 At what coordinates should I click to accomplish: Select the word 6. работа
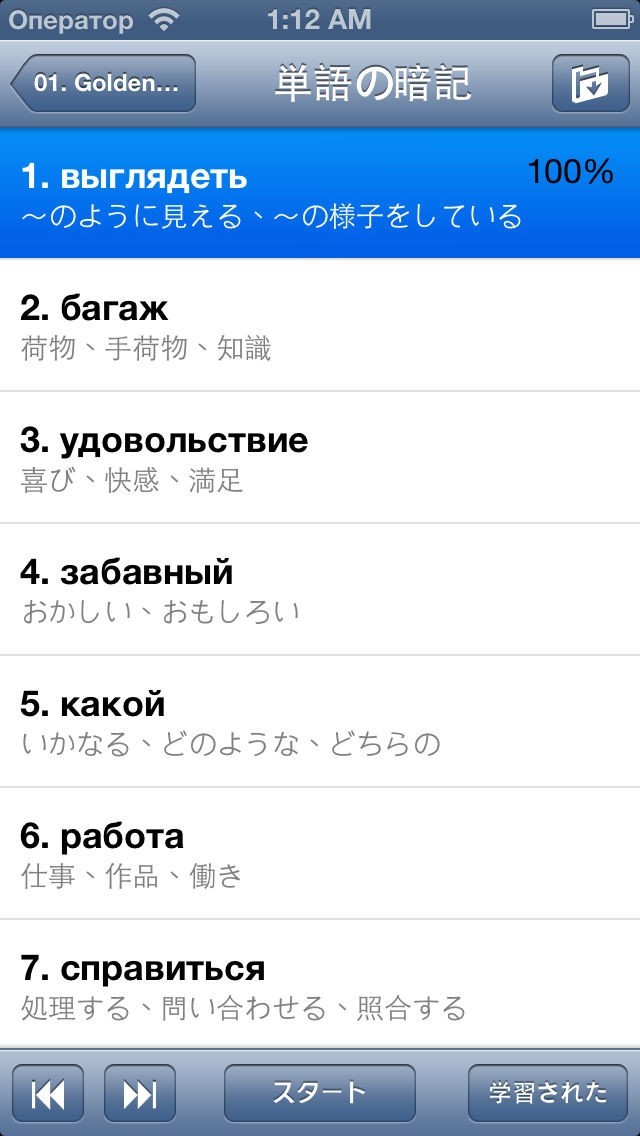click(320, 853)
